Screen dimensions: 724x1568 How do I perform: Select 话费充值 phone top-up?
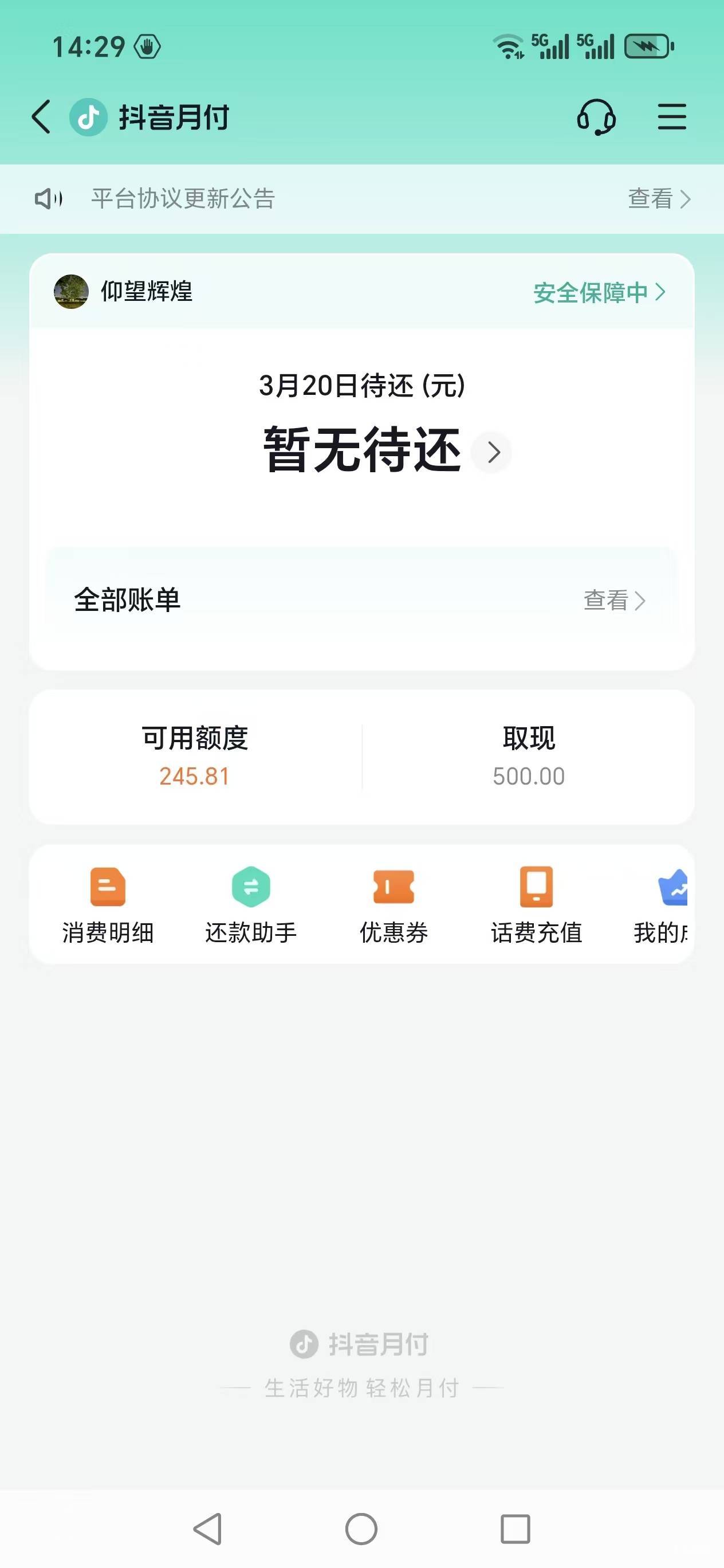(537, 904)
